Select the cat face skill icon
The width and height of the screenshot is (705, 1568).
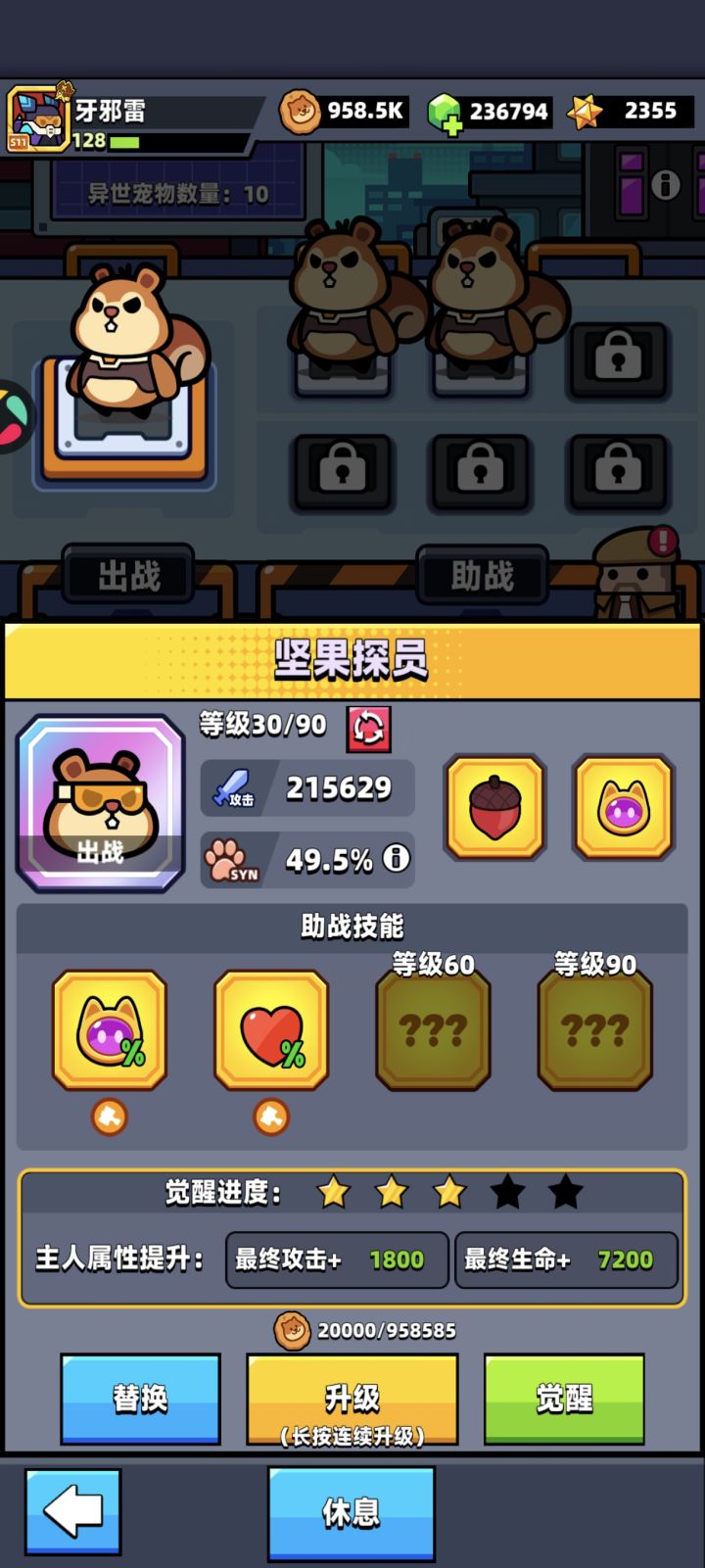point(624,808)
